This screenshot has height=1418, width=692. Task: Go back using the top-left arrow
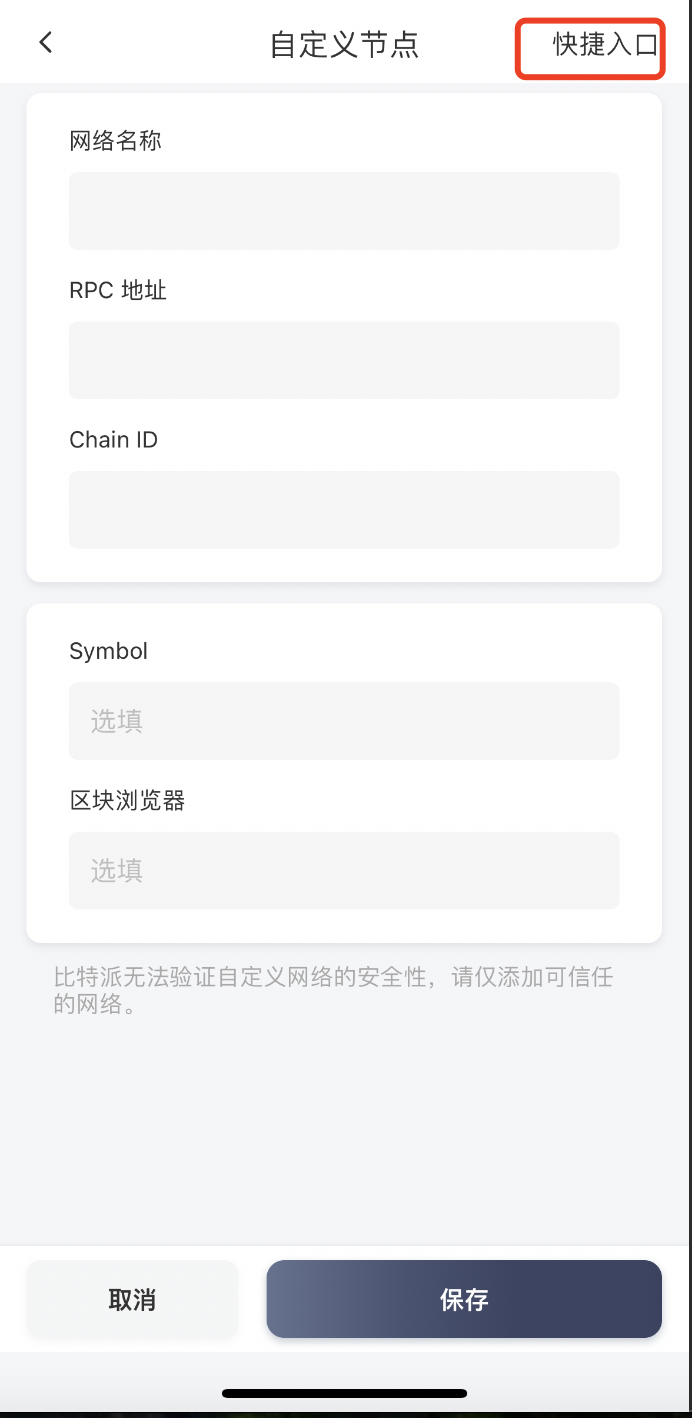[x=45, y=43]
